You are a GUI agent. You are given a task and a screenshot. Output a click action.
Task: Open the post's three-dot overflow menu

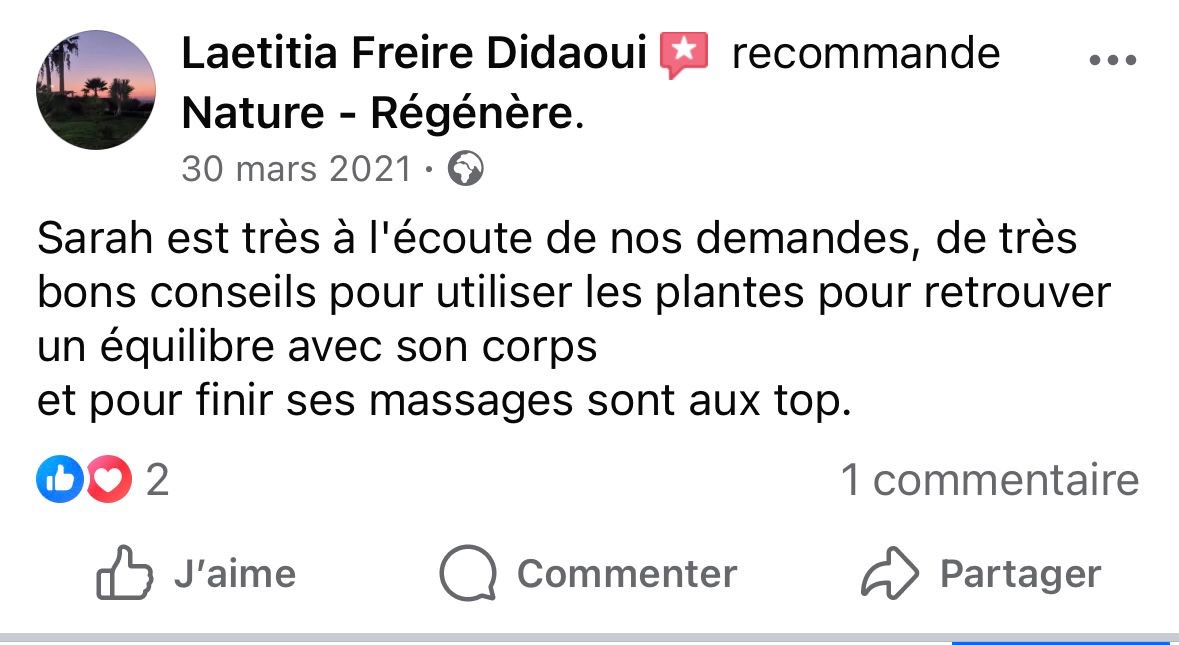[x=1112, y=60]
